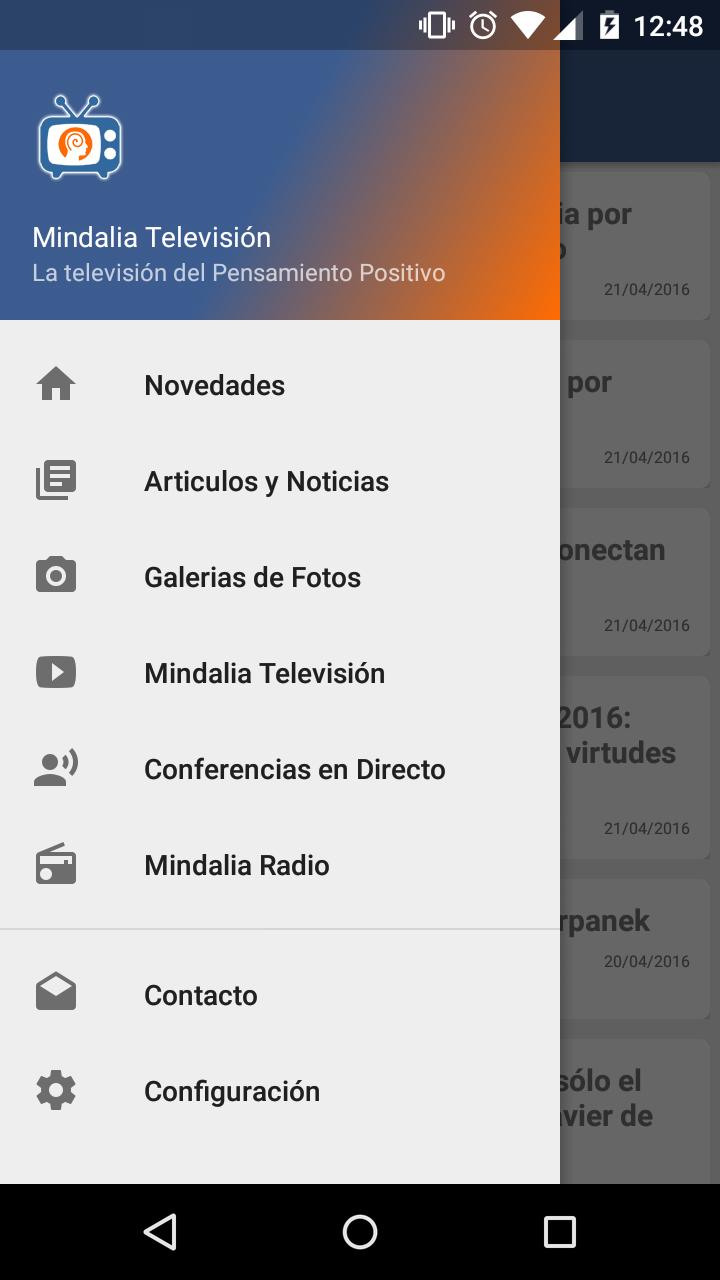The image size is (720, 1280).
Task: Open the Contacto section
Action: click(200, 995)
